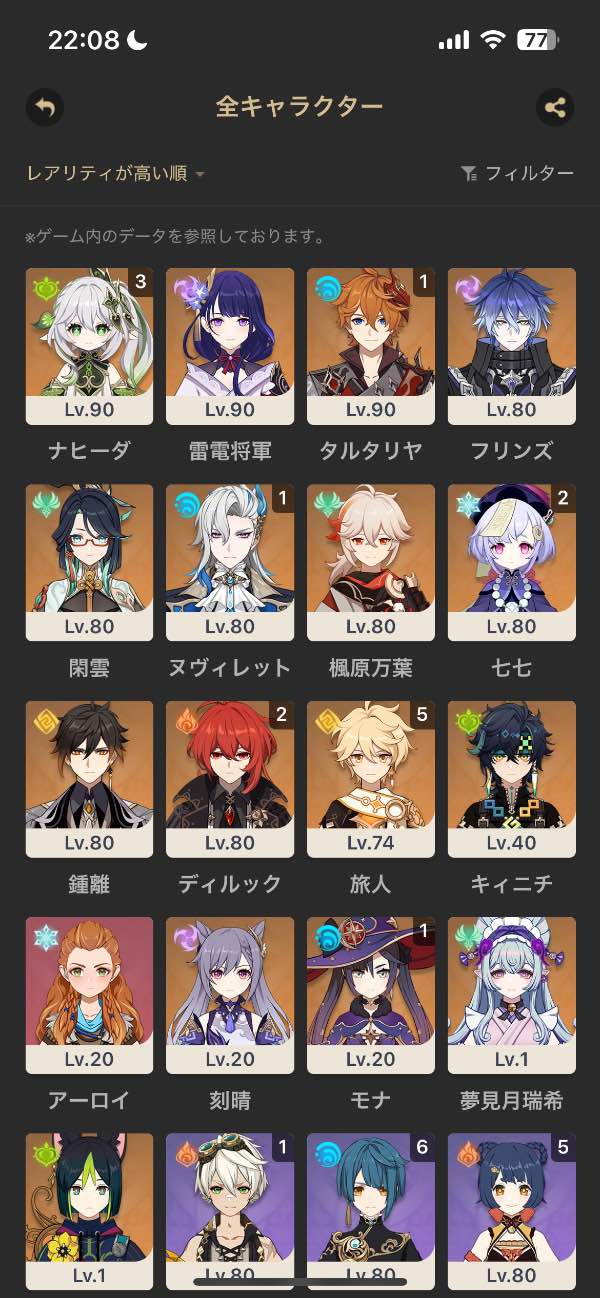View the 七七 character card
This screenshot has height=1298, width=600.
tap(512, 562)
